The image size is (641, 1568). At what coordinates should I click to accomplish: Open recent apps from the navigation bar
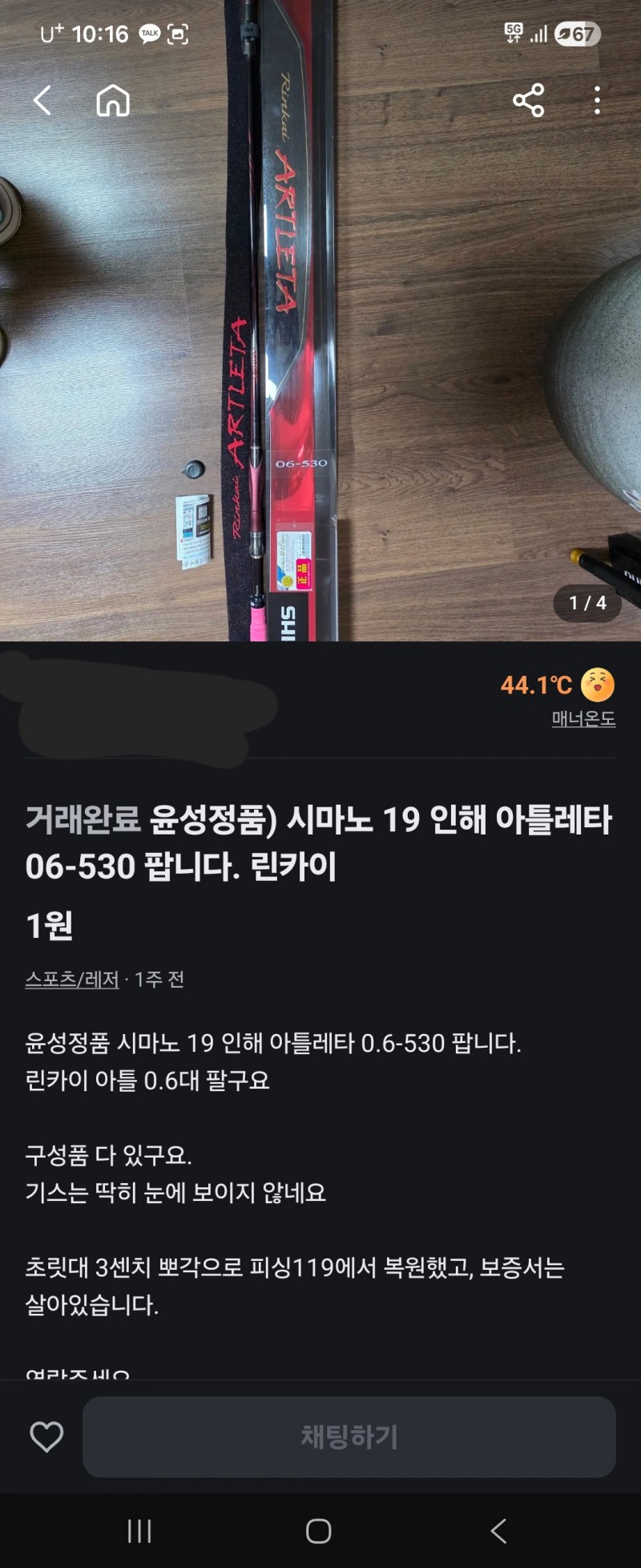coord(139,1531)
